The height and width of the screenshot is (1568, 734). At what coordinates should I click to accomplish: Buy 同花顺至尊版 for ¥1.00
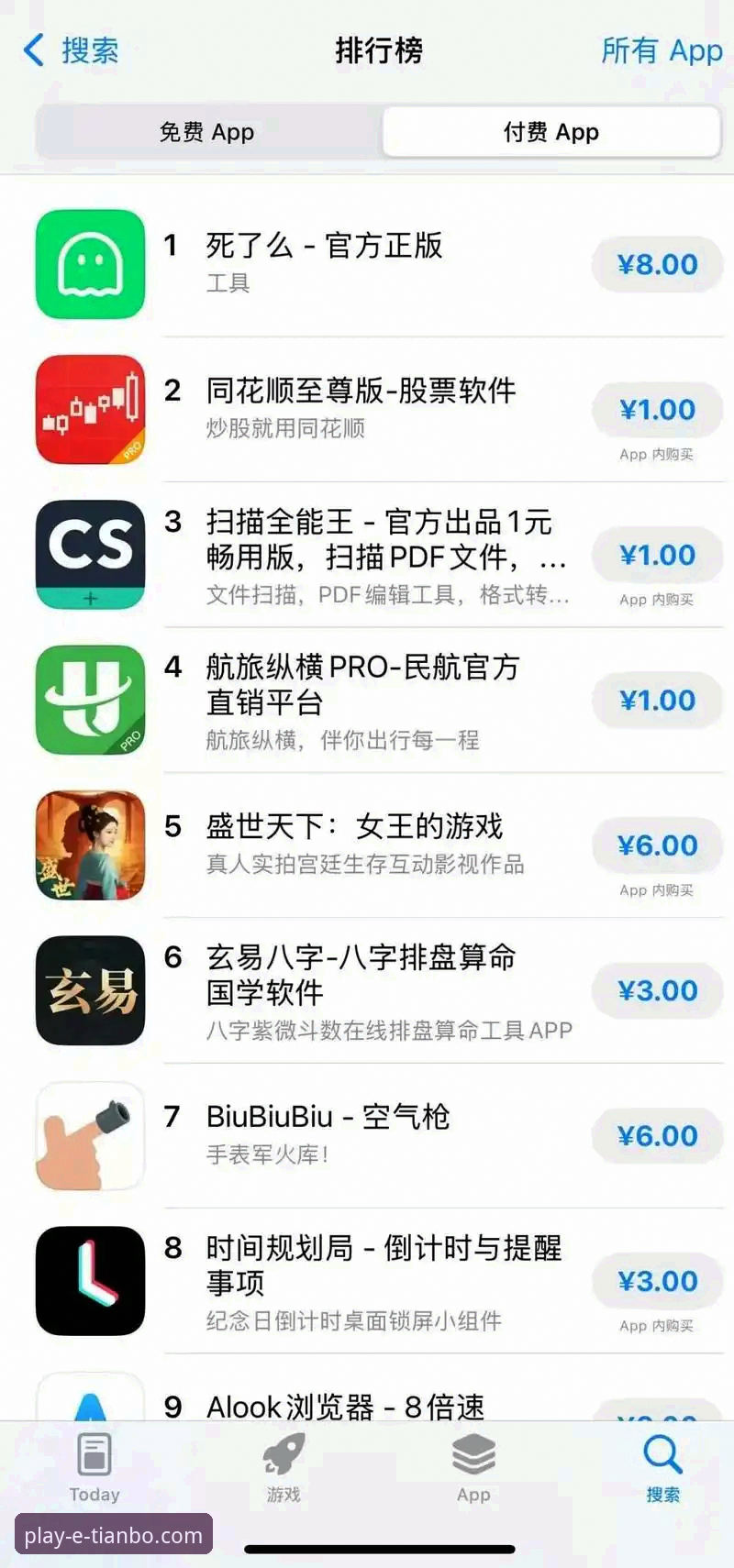658,409
